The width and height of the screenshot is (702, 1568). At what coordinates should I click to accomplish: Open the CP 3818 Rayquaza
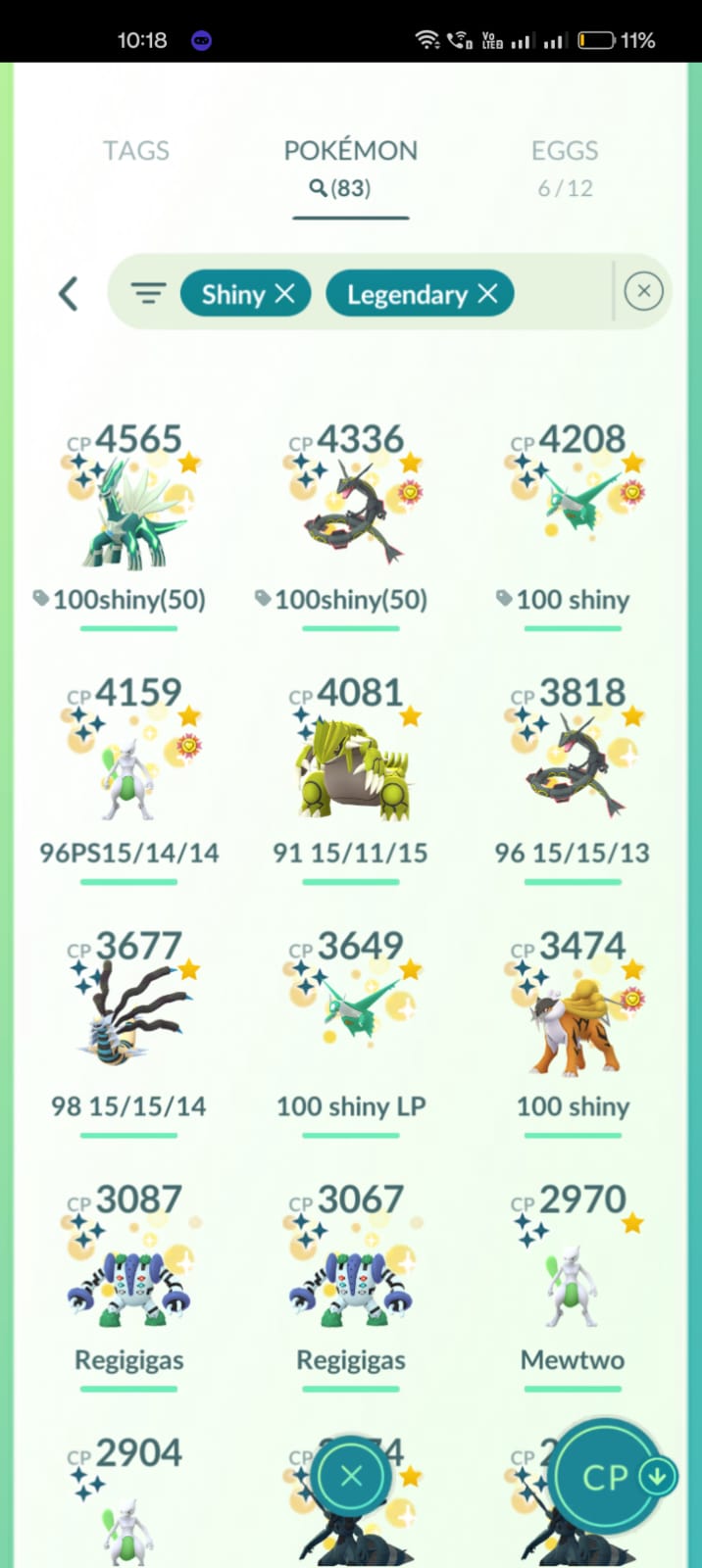click(573, 778)
